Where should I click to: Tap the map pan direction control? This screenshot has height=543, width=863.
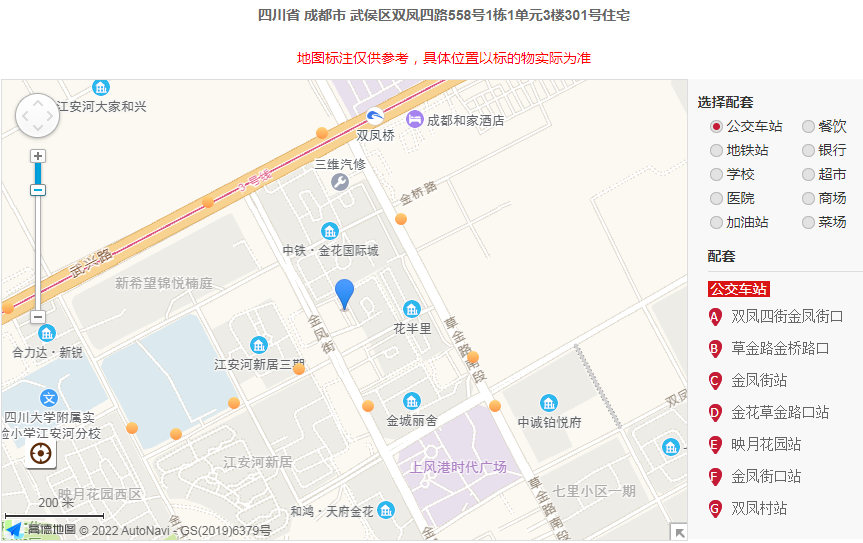38,116
